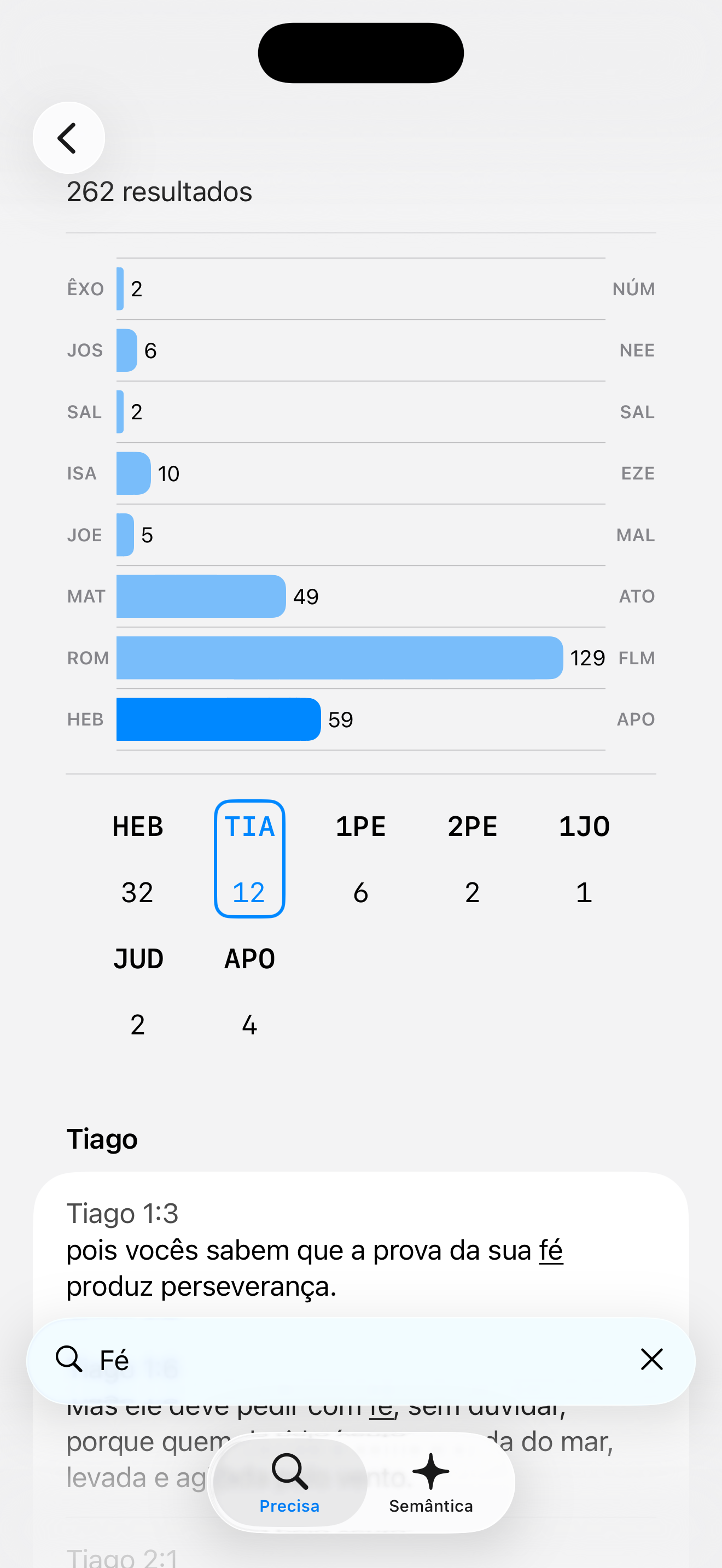The width and height of the screenshot is (722, 1568).
Task: Switch to the Semântica search tab
Action: [431, 1483]
